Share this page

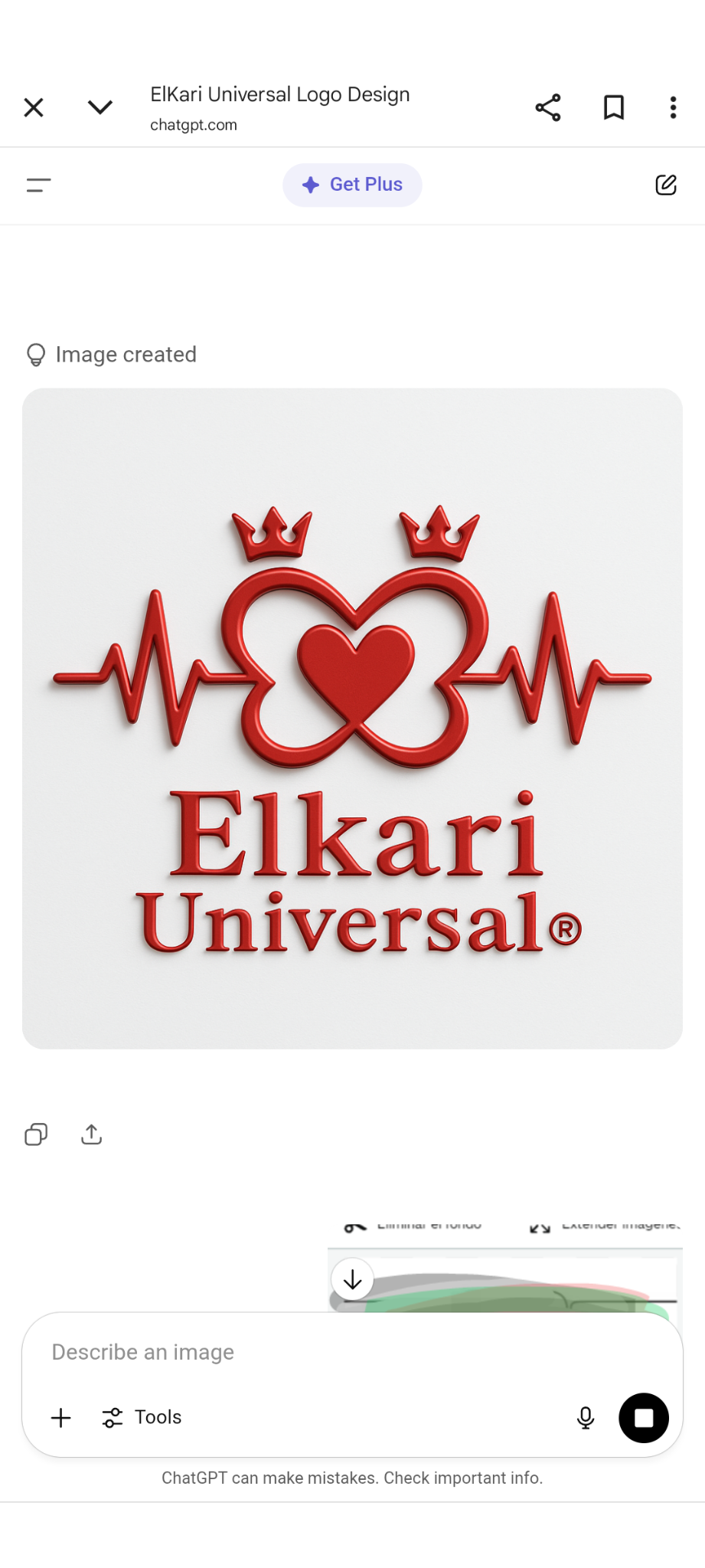click(548, 107)
